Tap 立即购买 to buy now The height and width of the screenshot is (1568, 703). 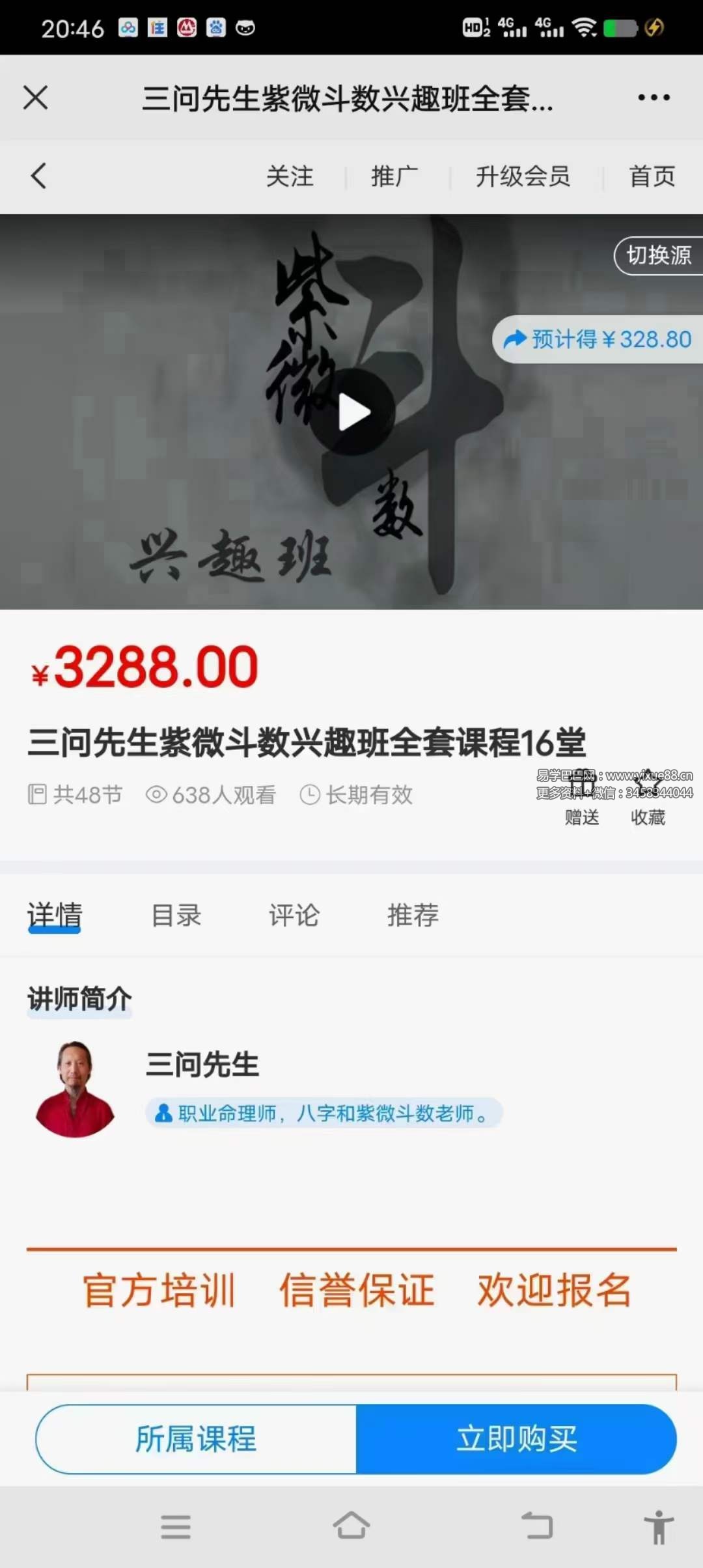coord(516,1439)
